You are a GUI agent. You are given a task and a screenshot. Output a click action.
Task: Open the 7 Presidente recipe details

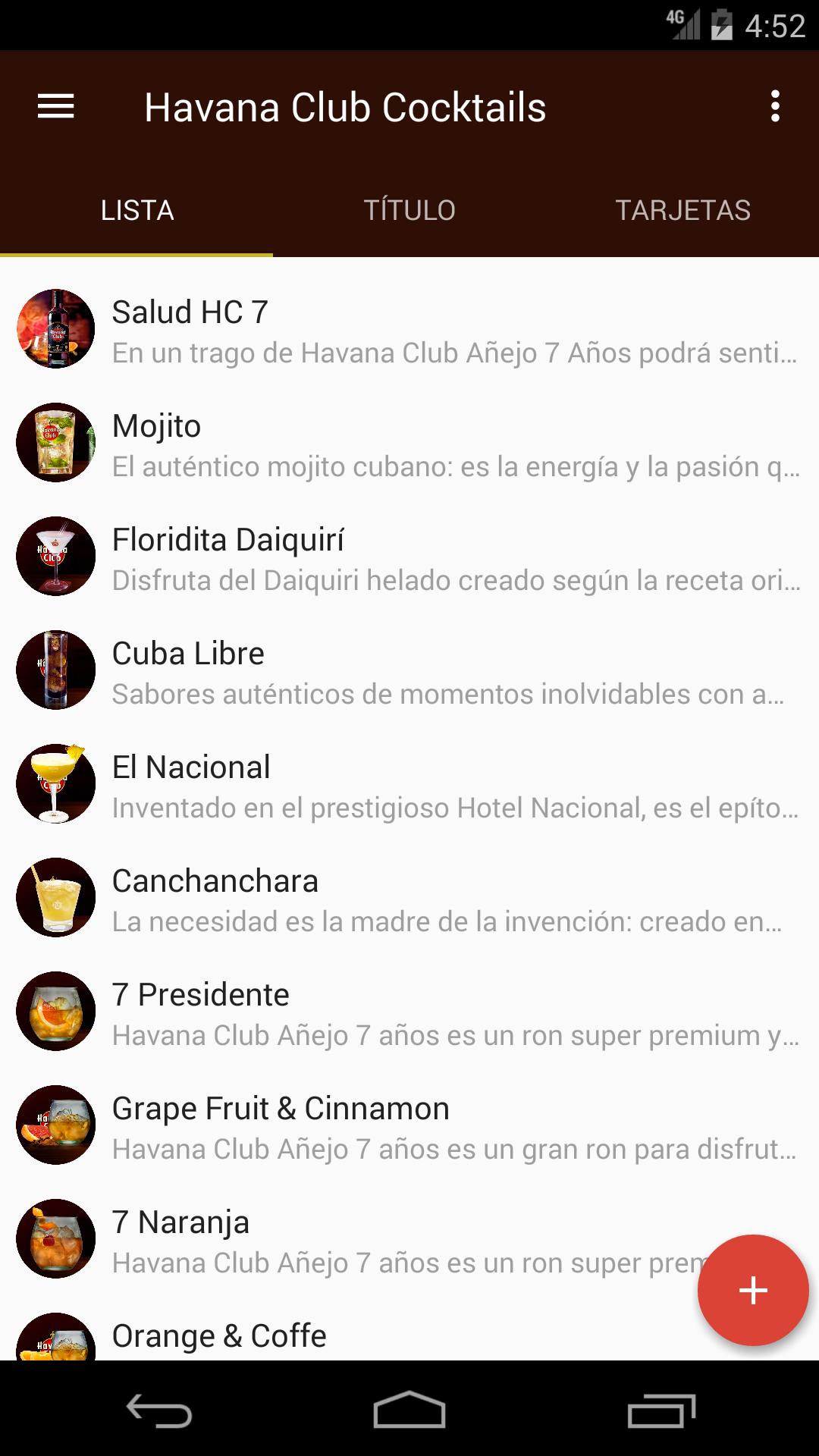(x=409, y=1011)
